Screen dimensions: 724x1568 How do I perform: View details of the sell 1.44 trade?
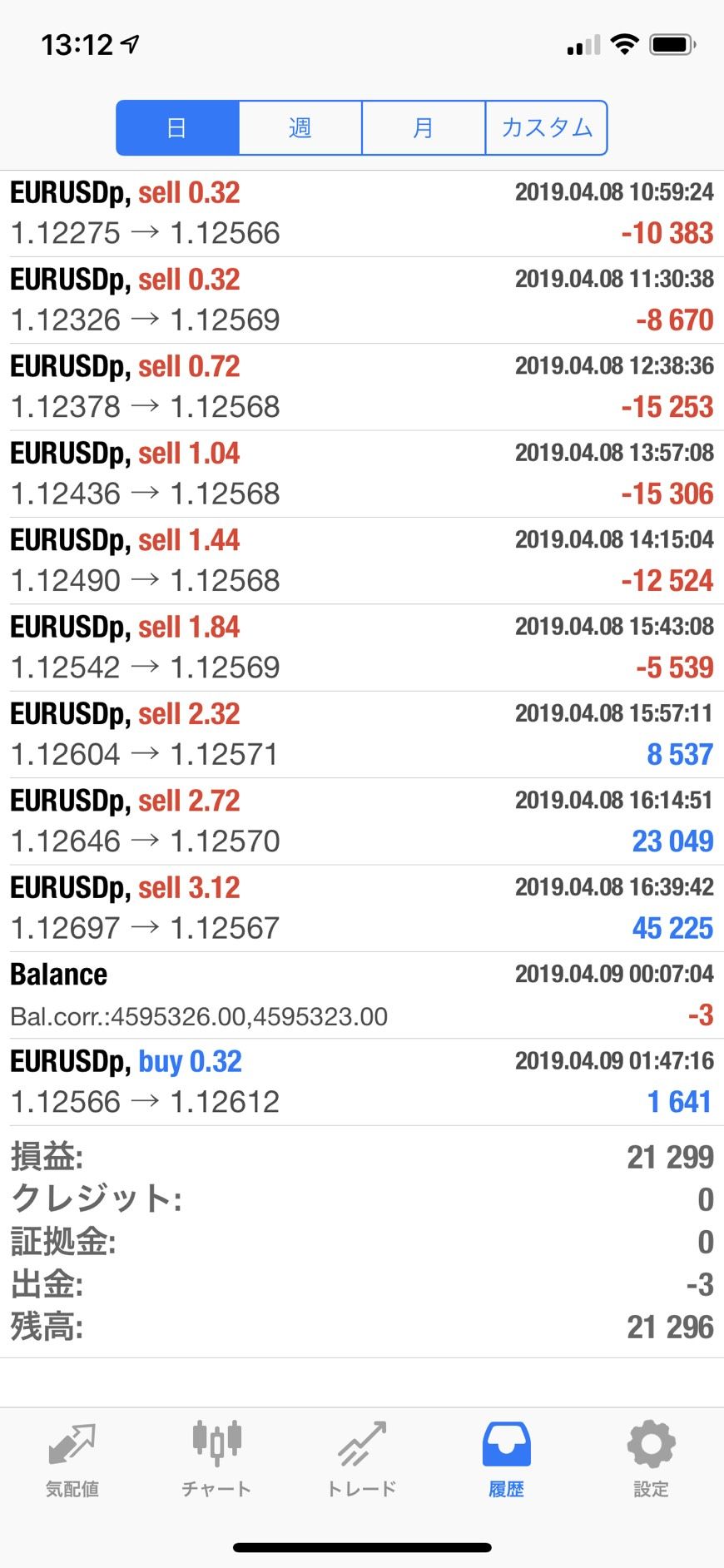pyautogui.click(x=362, y=560)
